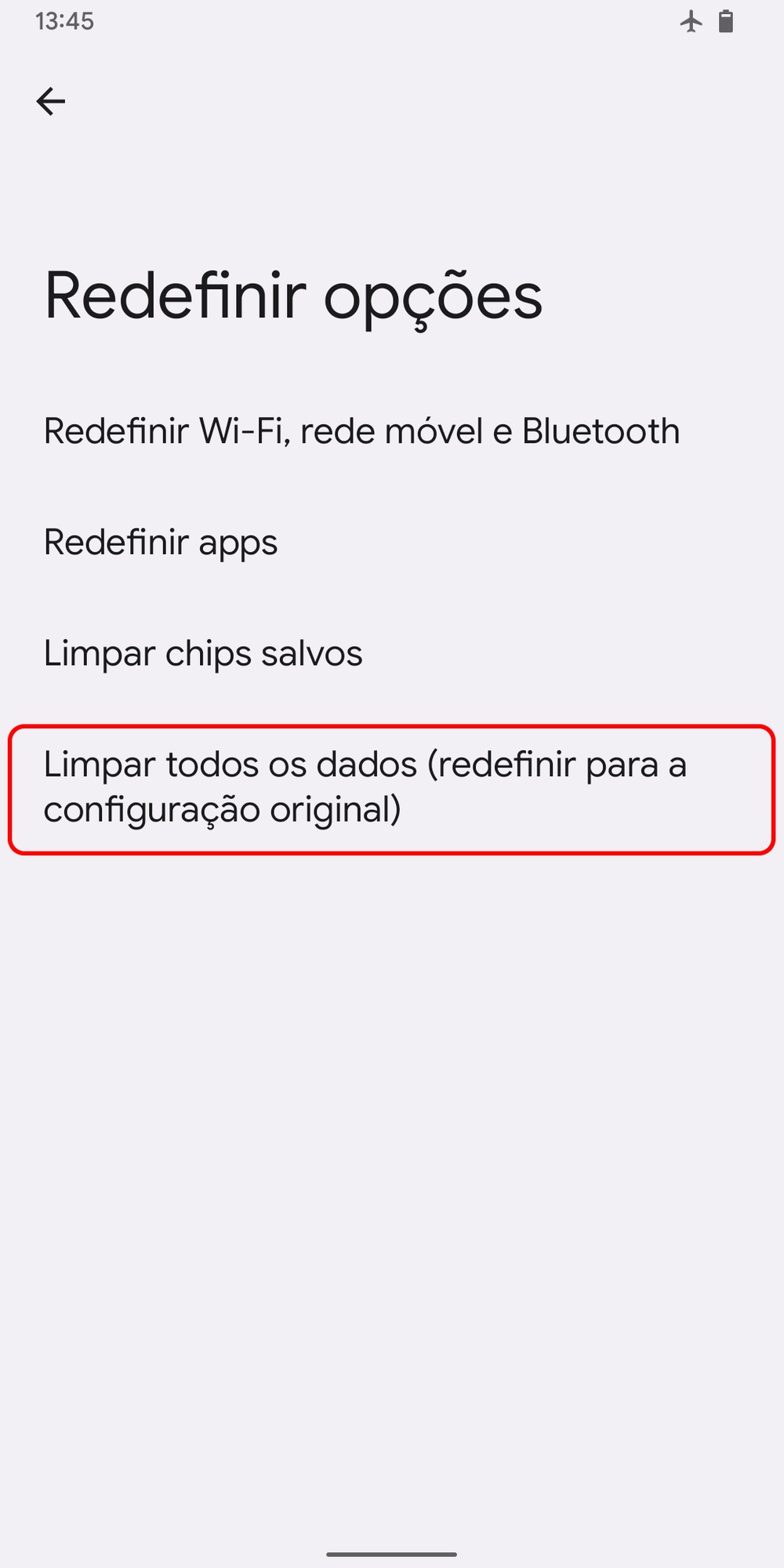This screenshot has height=1568, width=784.
Task: Open Redefinir Wi-Fi, rede móvel e Bluetooth
Action: coord(361,431)
